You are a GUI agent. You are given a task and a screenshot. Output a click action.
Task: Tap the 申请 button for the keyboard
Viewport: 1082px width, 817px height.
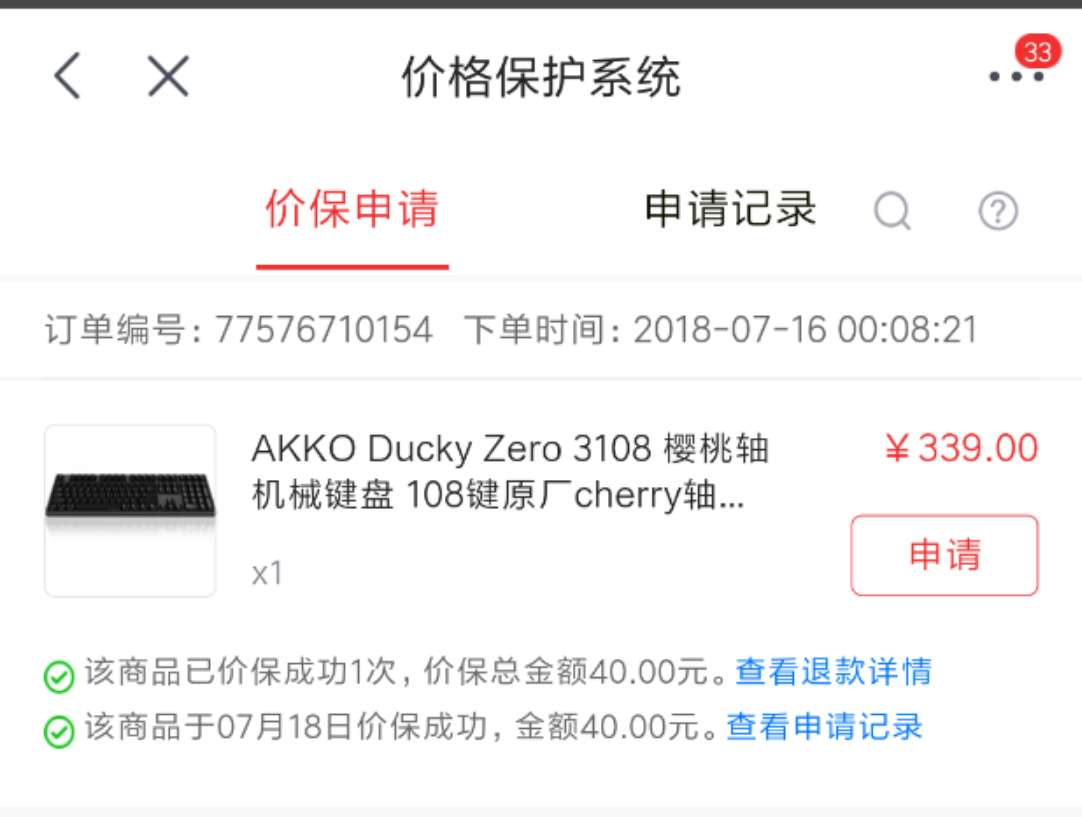pyautogui.click(x=944, y=555)
